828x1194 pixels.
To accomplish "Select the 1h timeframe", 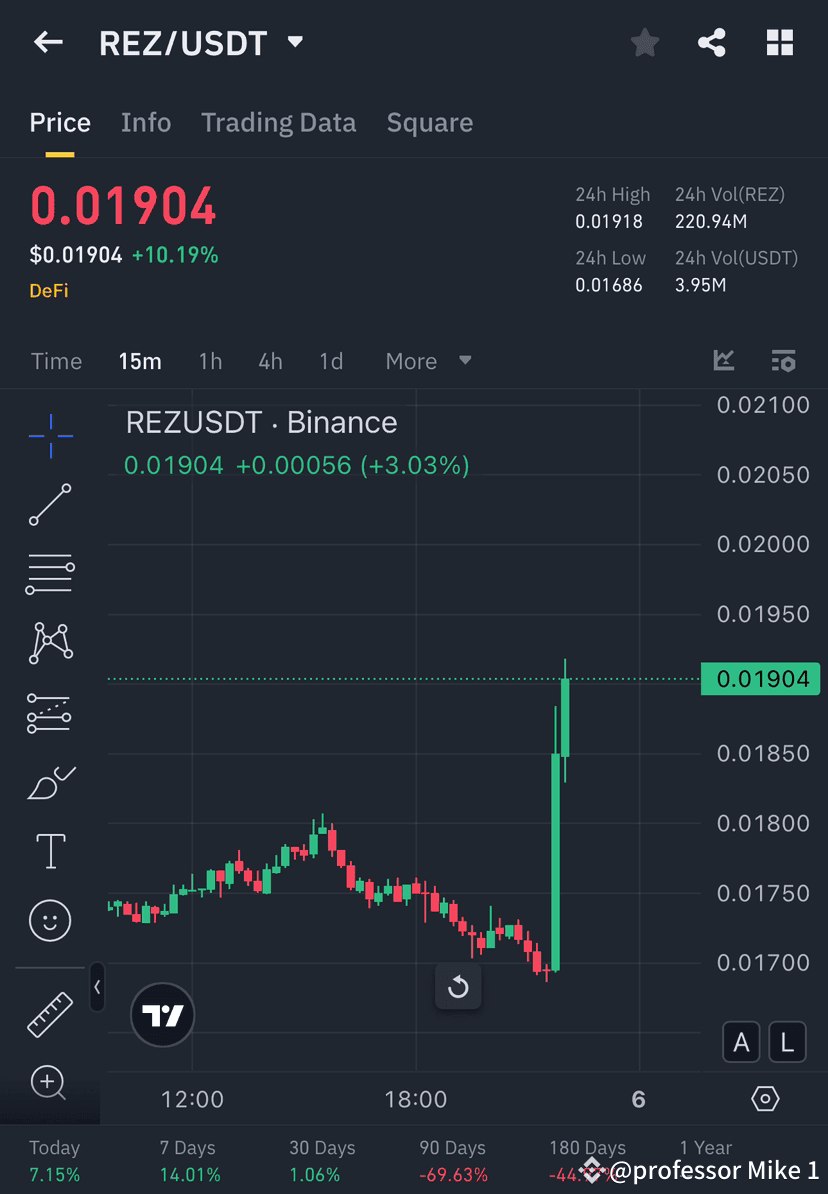I will [x=210, y=361].
